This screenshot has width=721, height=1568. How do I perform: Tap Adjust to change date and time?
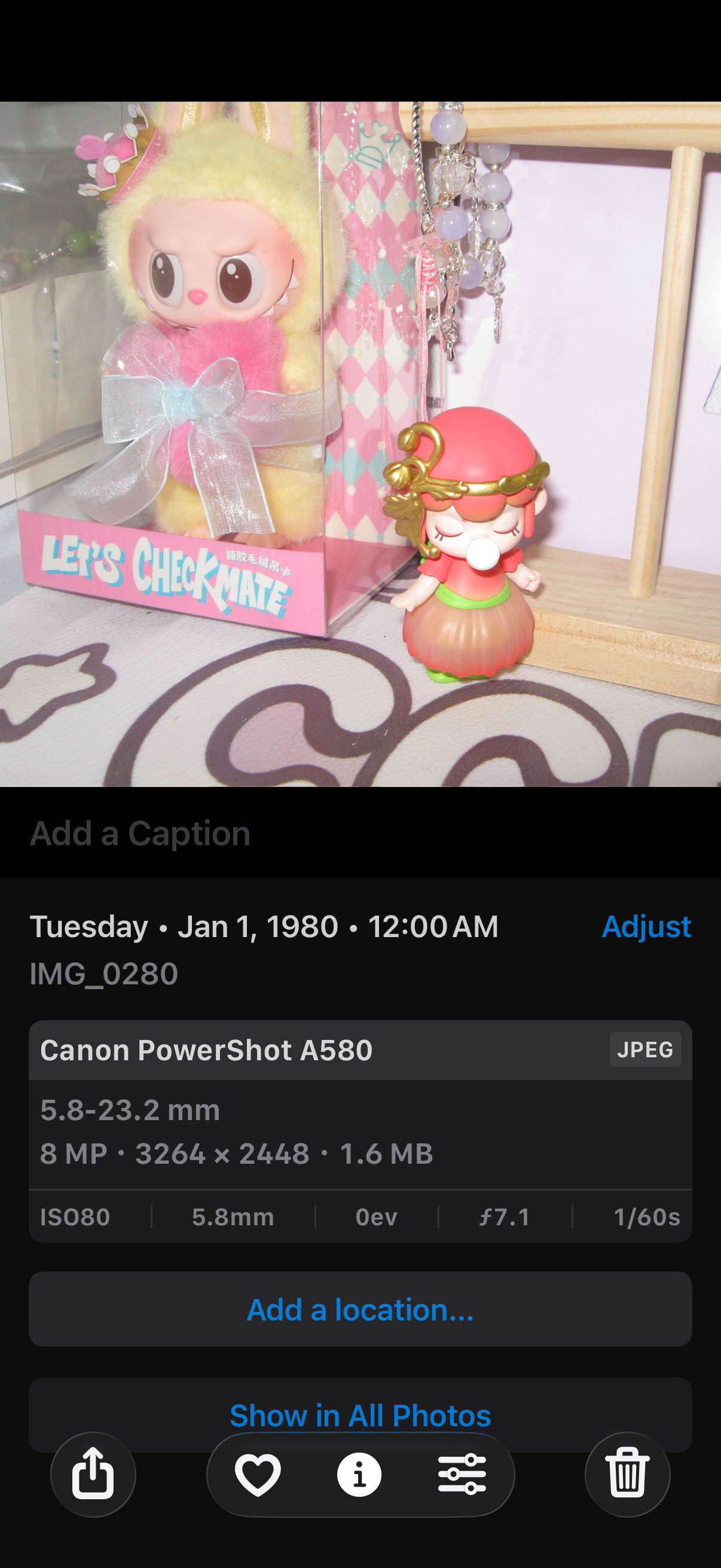tap(646, 926)
